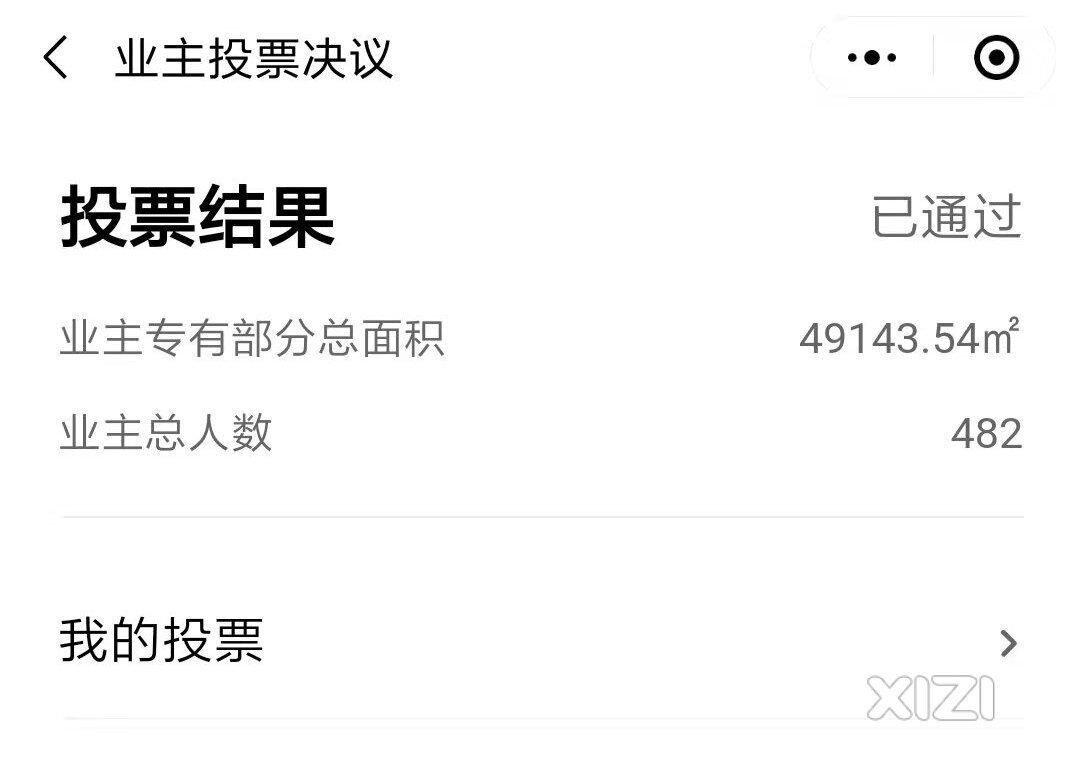
Task: Close the mini program with the circle button
Action: (996, 58)
